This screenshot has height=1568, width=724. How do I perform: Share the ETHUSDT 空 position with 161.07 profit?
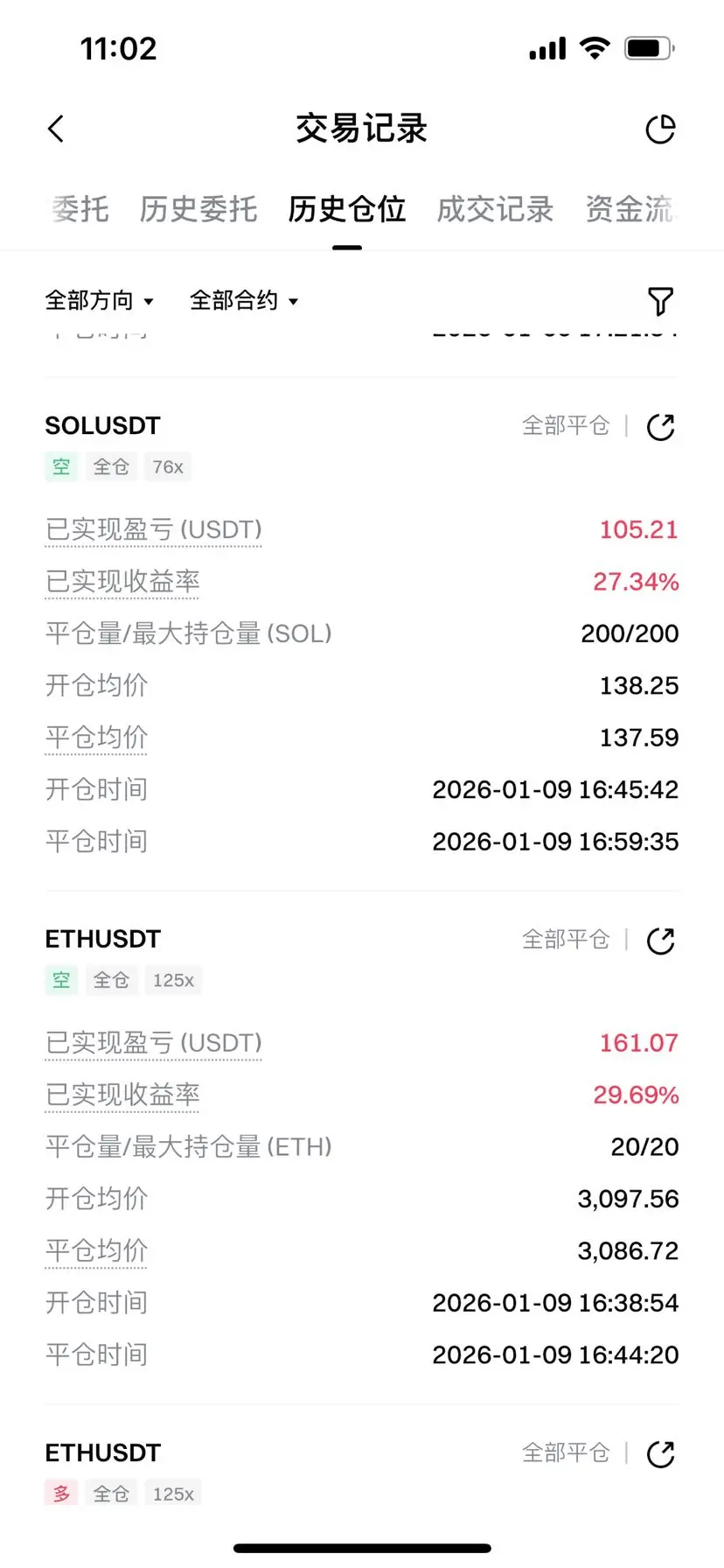pos(660,941)
